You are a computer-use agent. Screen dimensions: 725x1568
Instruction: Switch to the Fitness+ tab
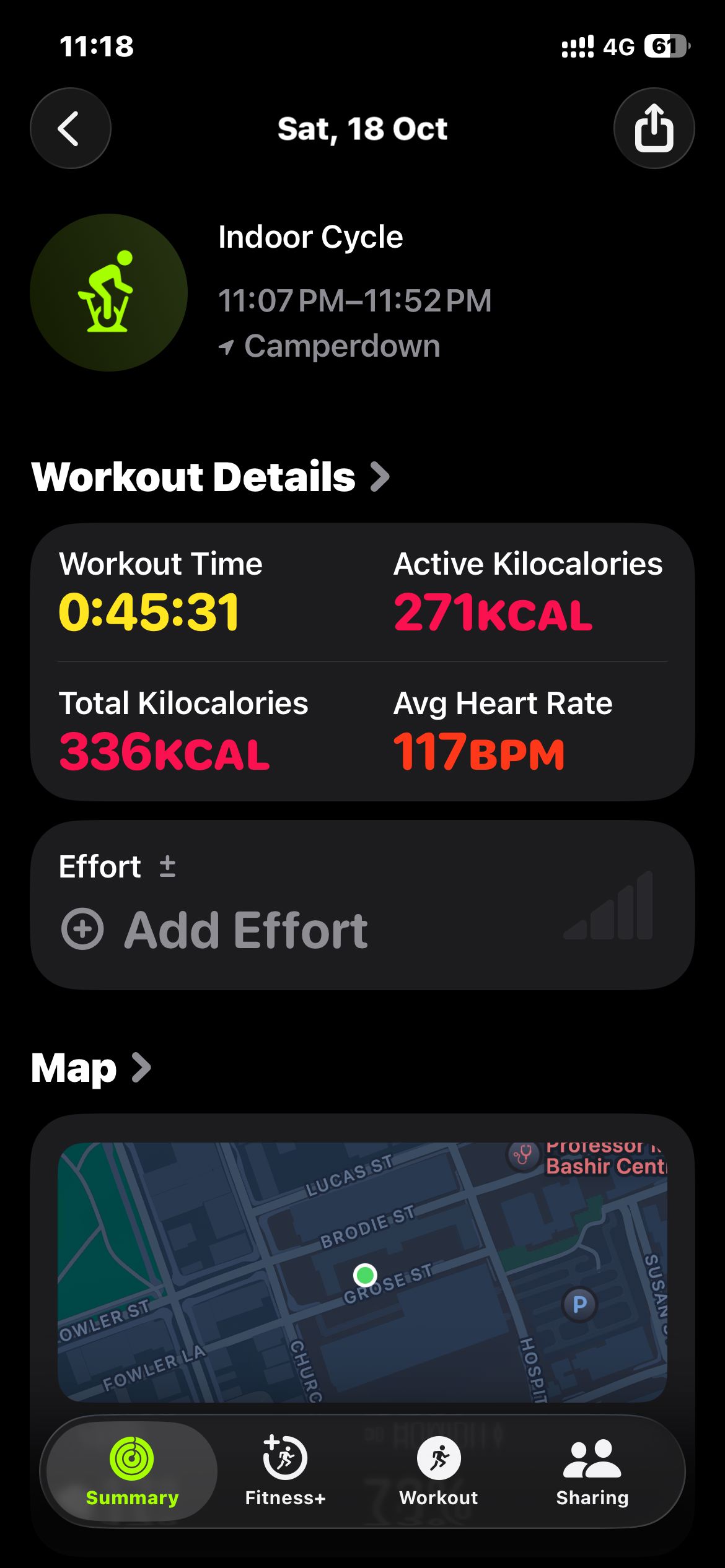(285, 1471)
